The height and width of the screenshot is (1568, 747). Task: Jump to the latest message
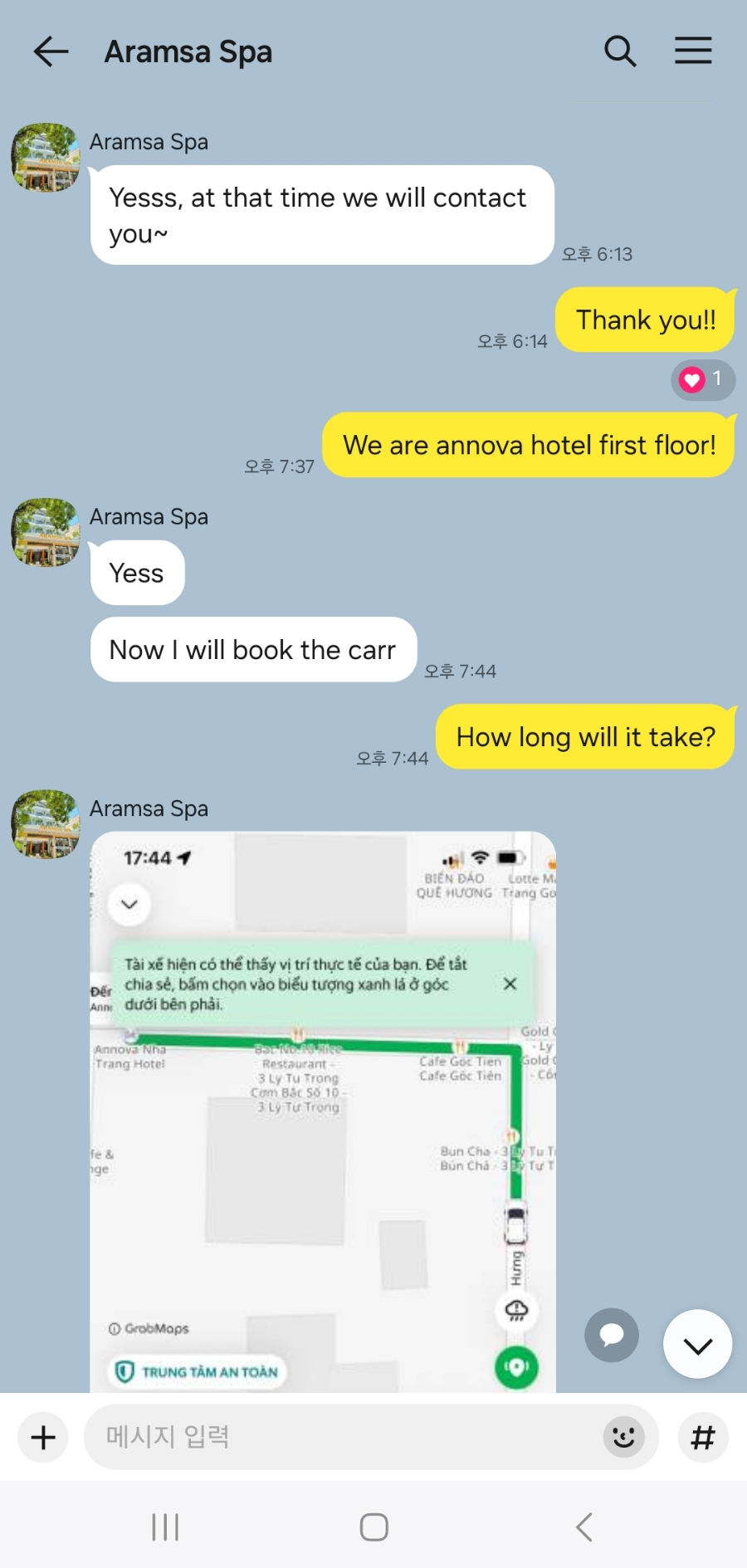click(x=697, y=1345)
